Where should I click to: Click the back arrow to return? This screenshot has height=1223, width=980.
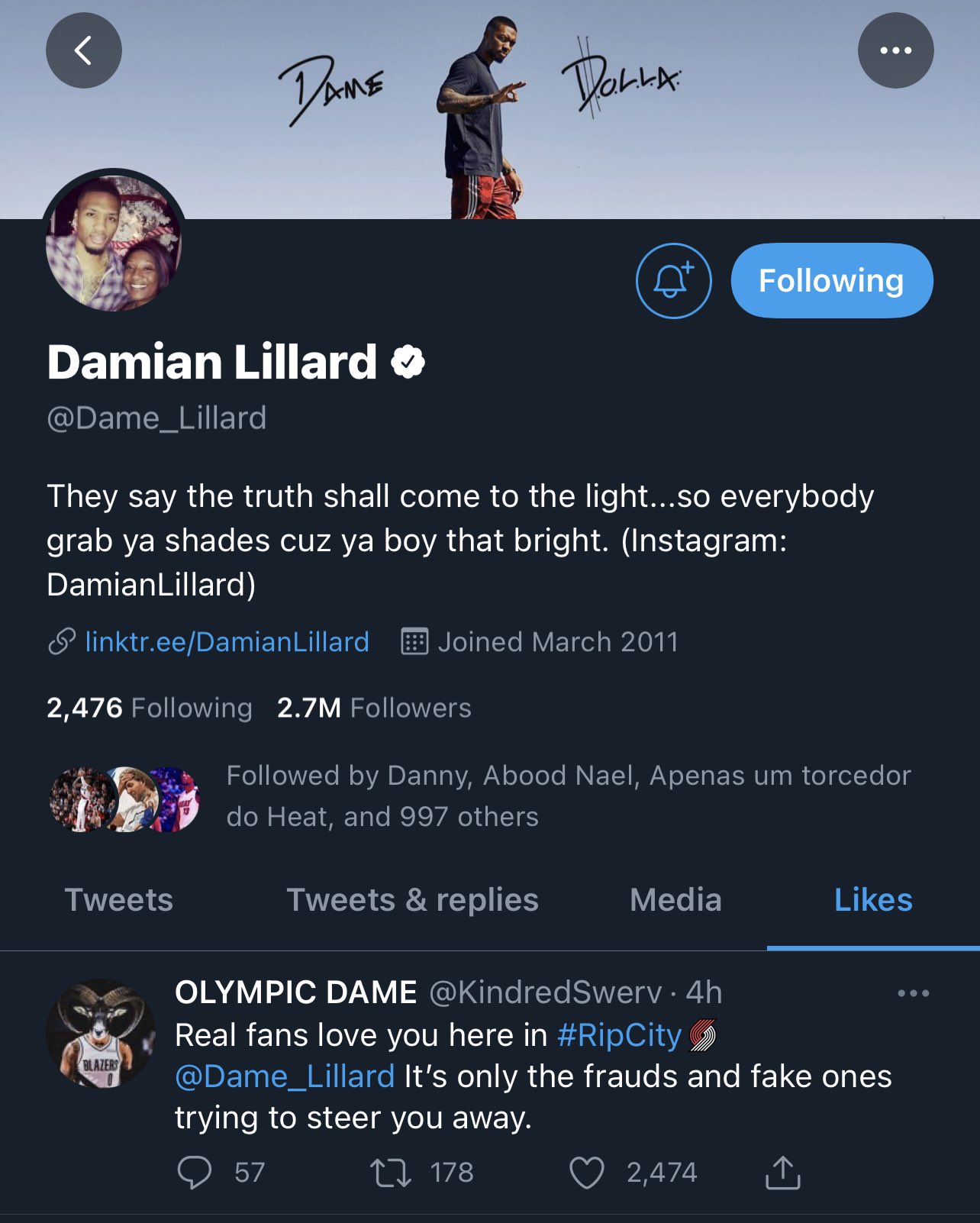point(84,50)
